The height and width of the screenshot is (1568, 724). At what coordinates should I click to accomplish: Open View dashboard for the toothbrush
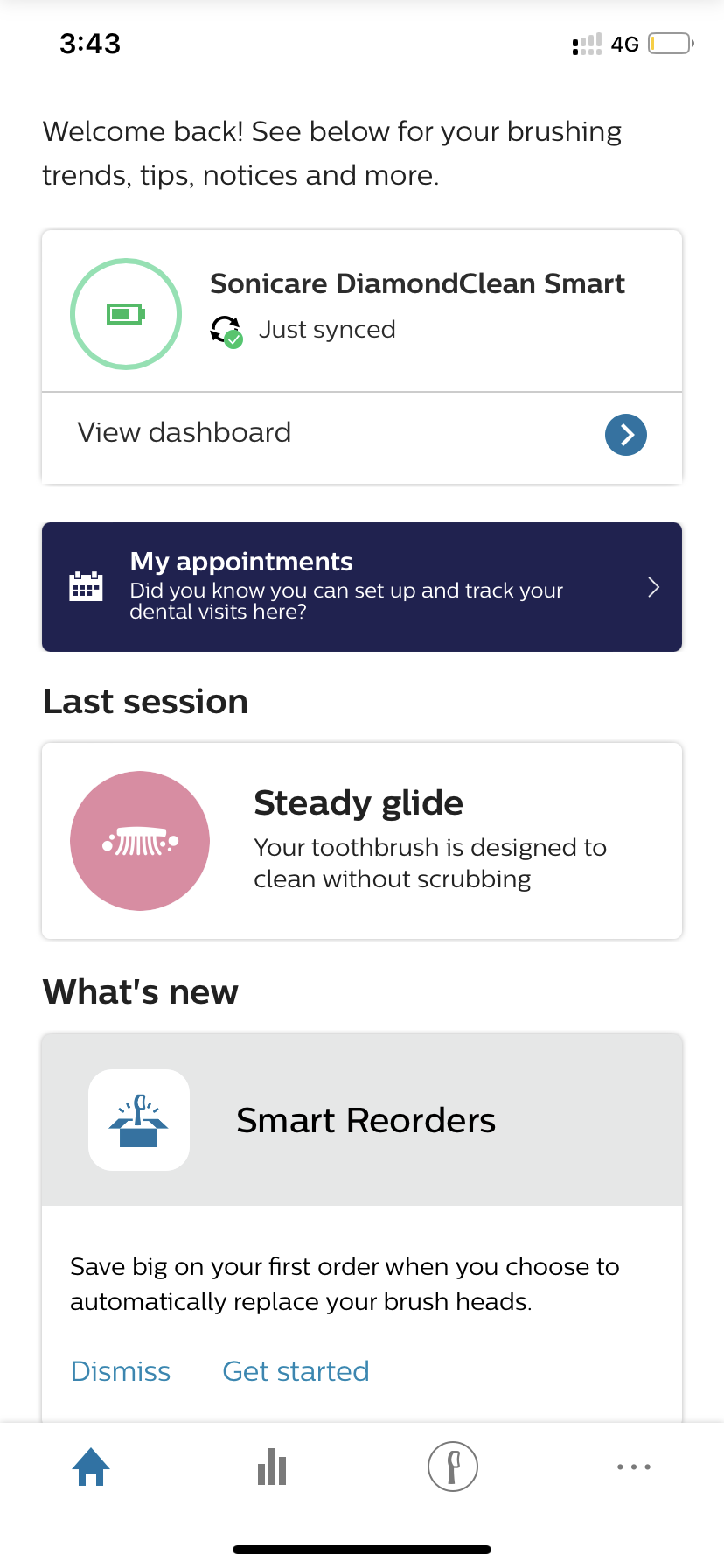click(362, 435)
